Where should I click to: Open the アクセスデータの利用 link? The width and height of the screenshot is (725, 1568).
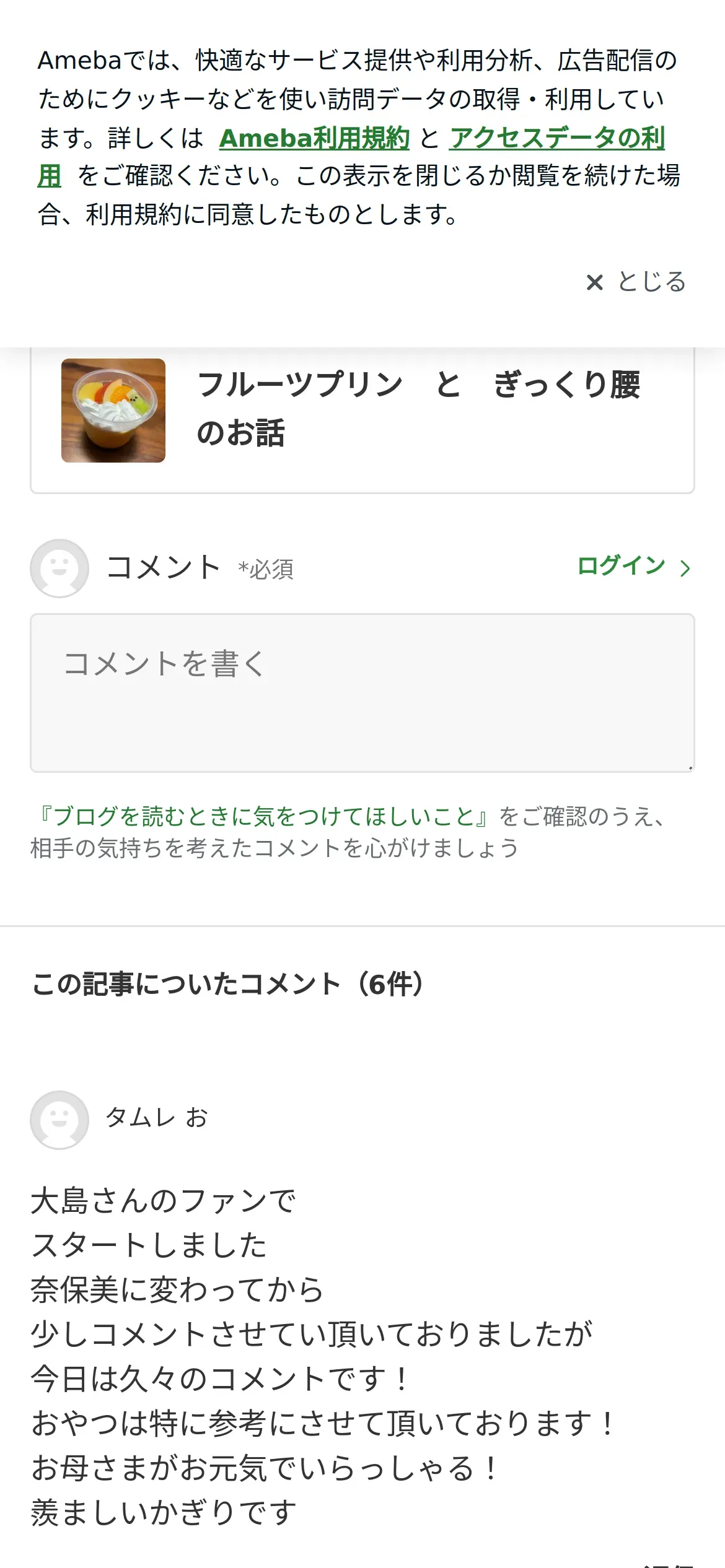click(x=556, y=138)
